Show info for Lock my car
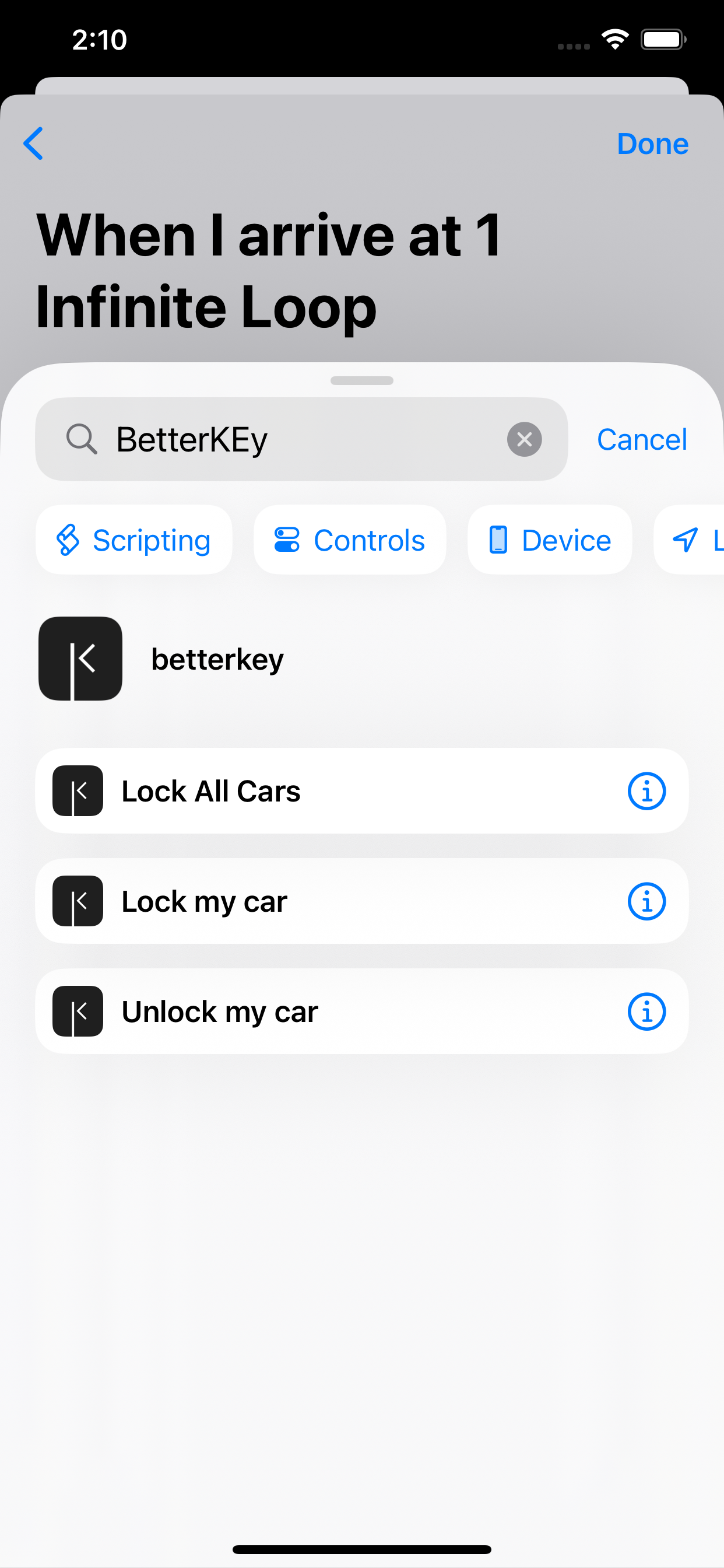This screenshot has height=1568, width=724. click(x=646, y=901)
